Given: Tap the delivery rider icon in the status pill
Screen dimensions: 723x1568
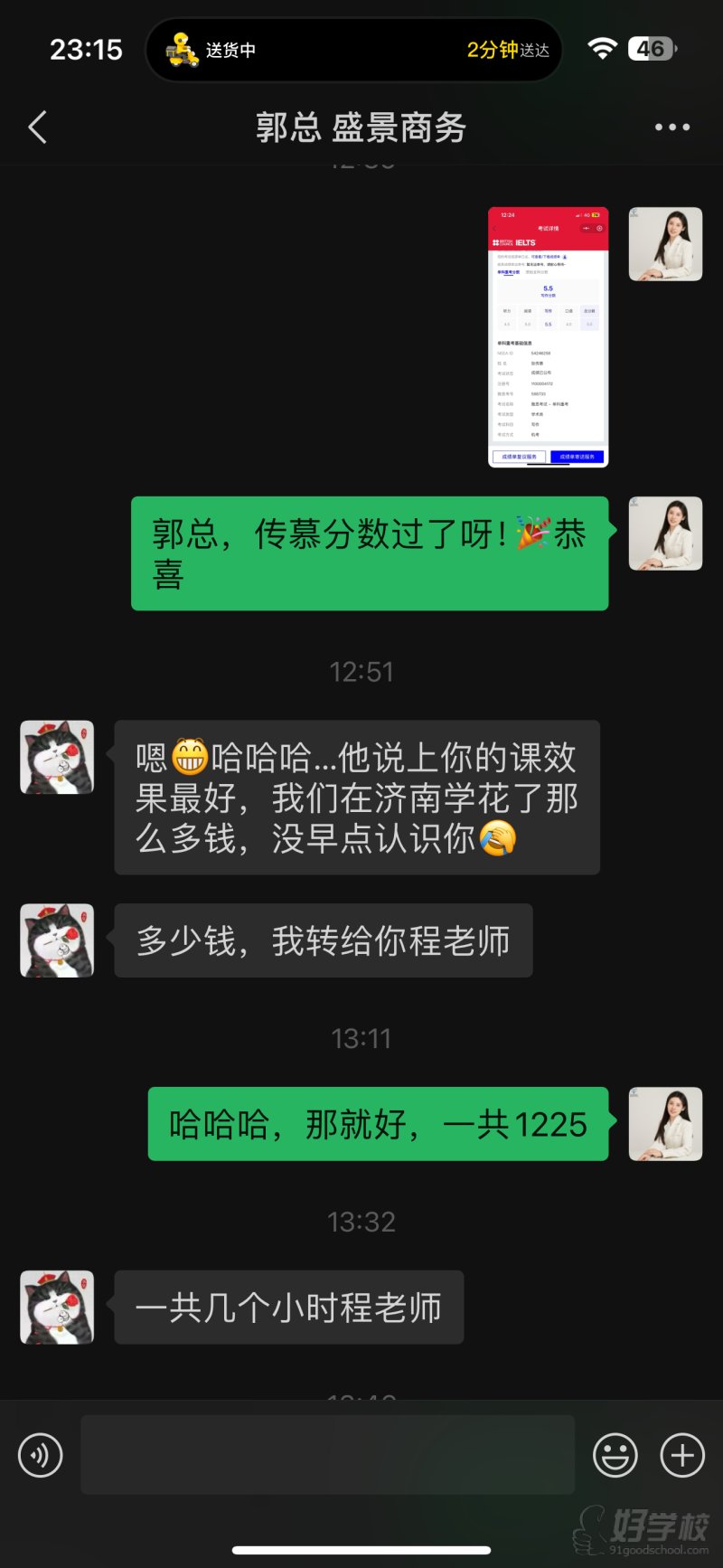Looking at the screenshot, I should (x=183, y=50).
